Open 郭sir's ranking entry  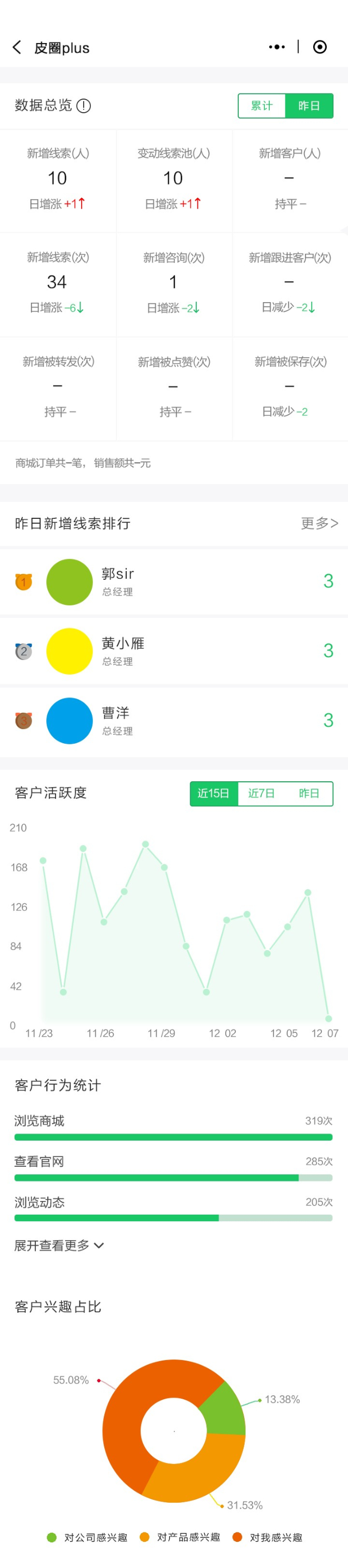(173, 581)
